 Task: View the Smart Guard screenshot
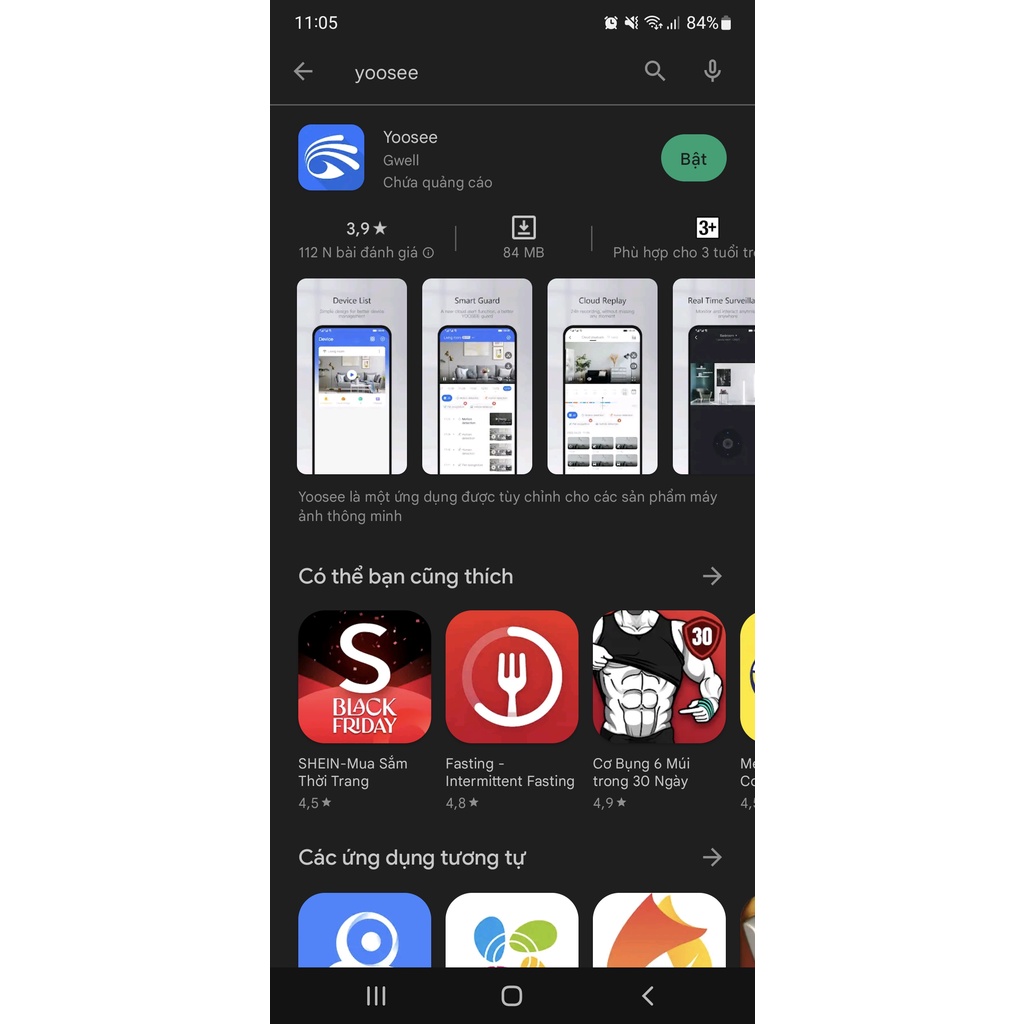coord(477,376)
